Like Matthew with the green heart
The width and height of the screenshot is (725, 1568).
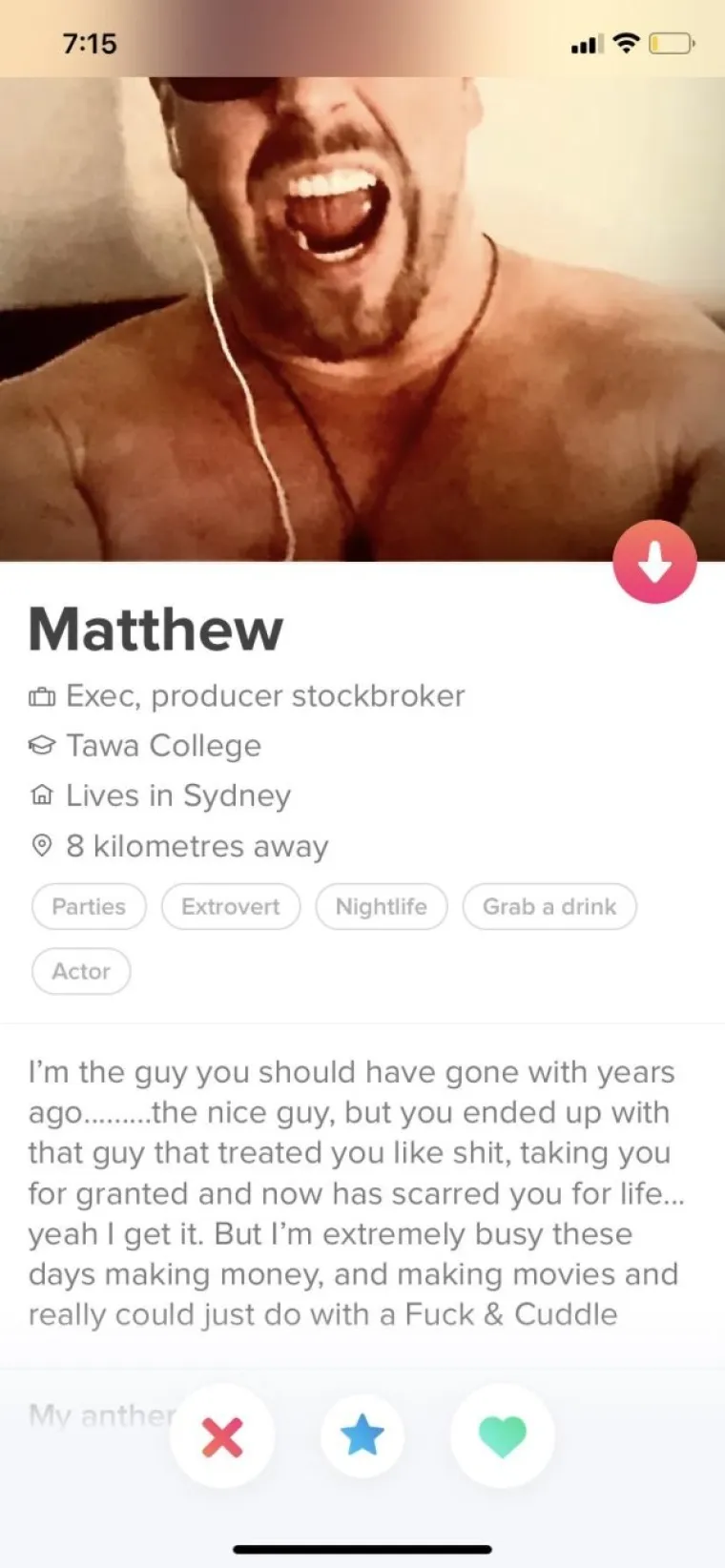point(502,1436)
